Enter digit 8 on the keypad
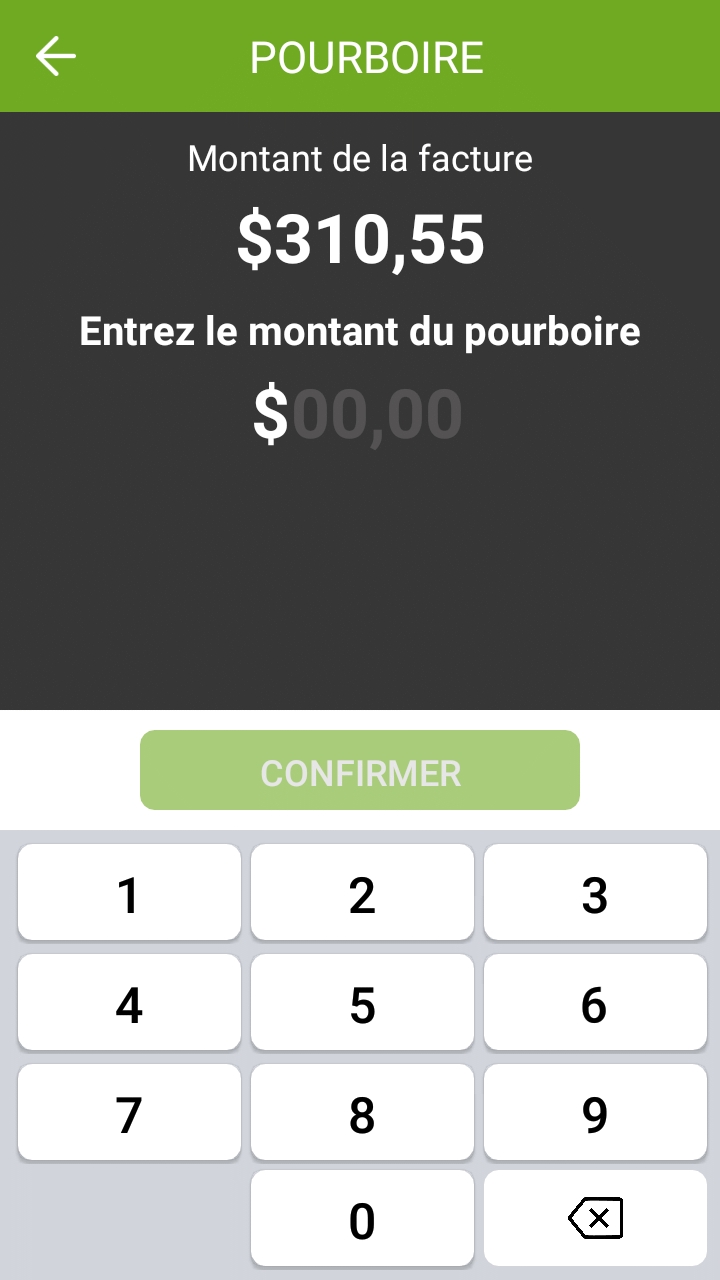 click(362, 1113)
